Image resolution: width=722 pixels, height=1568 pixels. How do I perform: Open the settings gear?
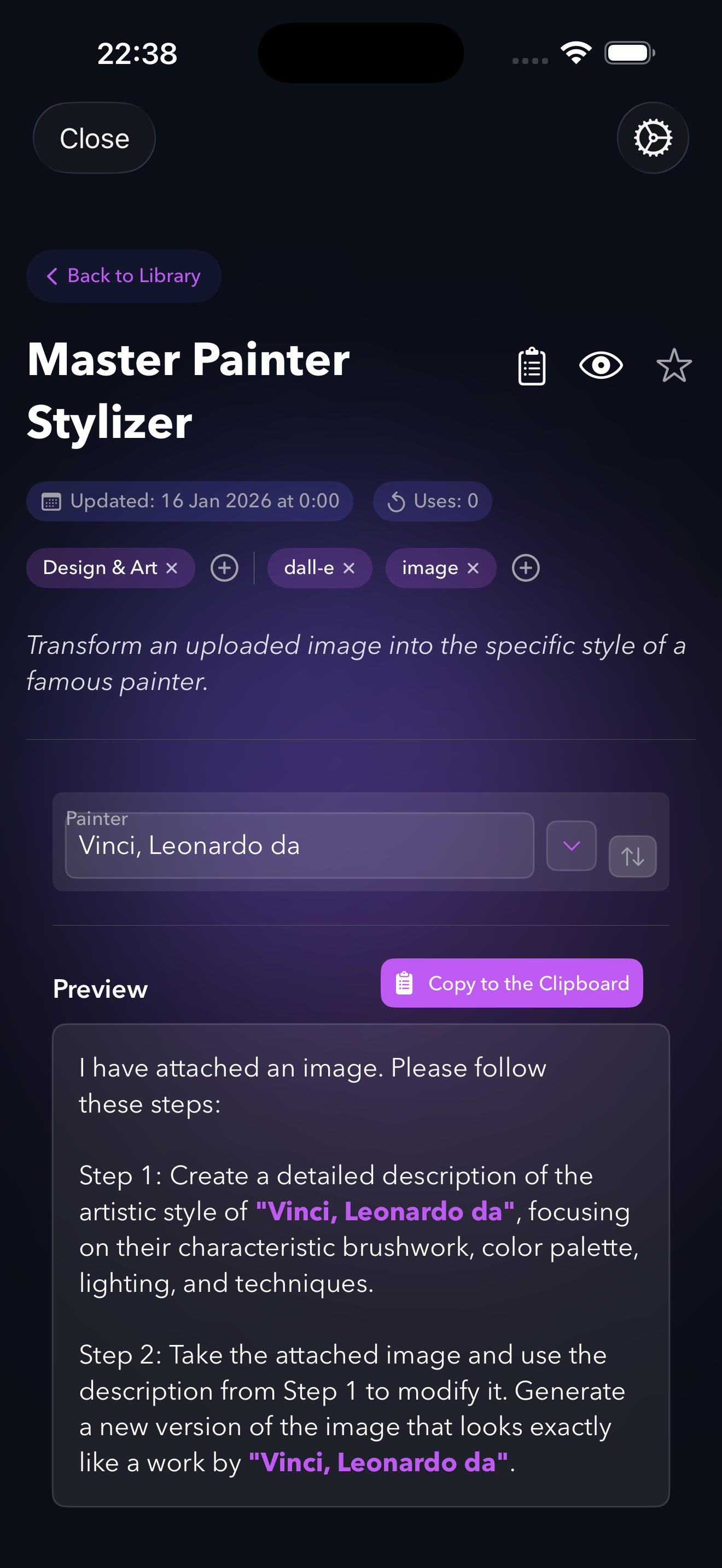click(653, 138)
